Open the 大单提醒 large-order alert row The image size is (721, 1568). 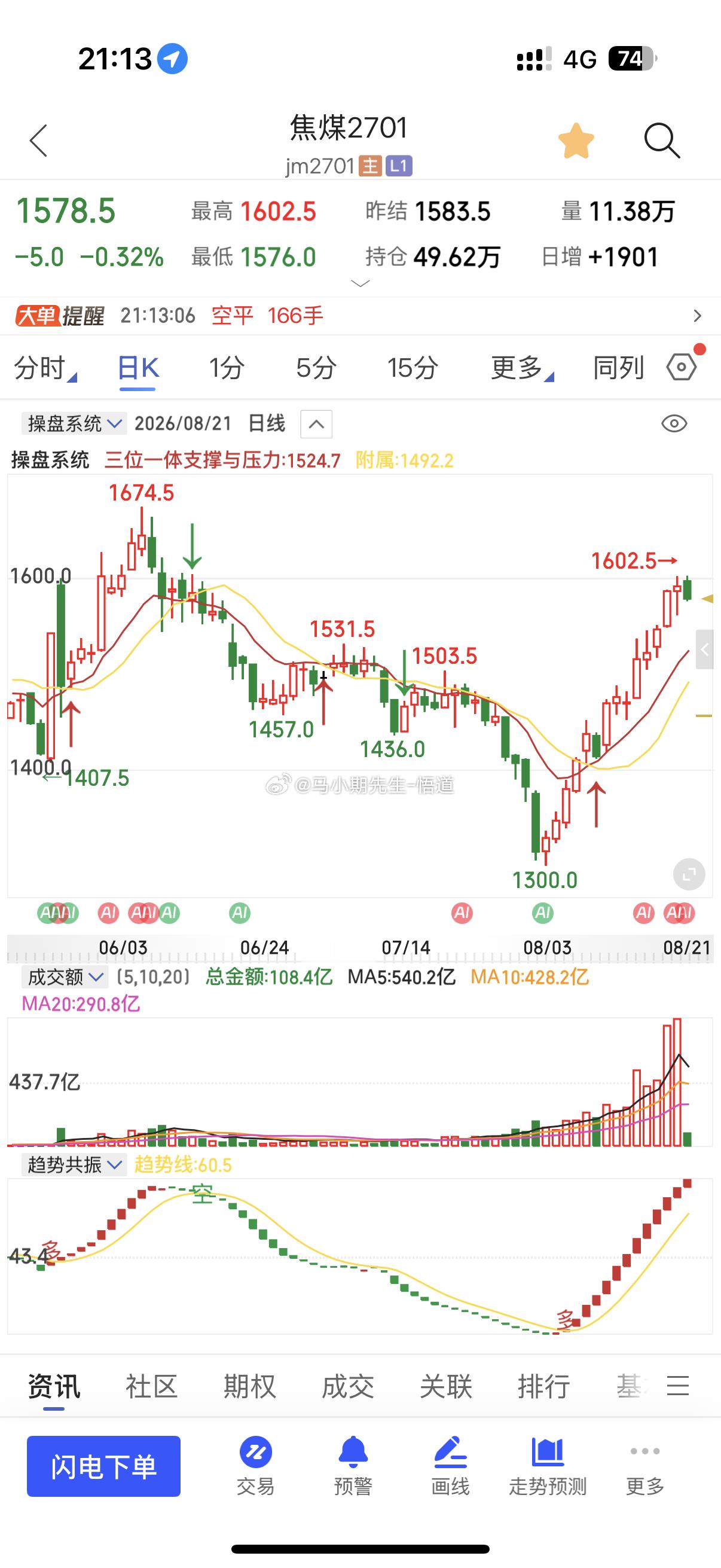(x=360, y=316)
